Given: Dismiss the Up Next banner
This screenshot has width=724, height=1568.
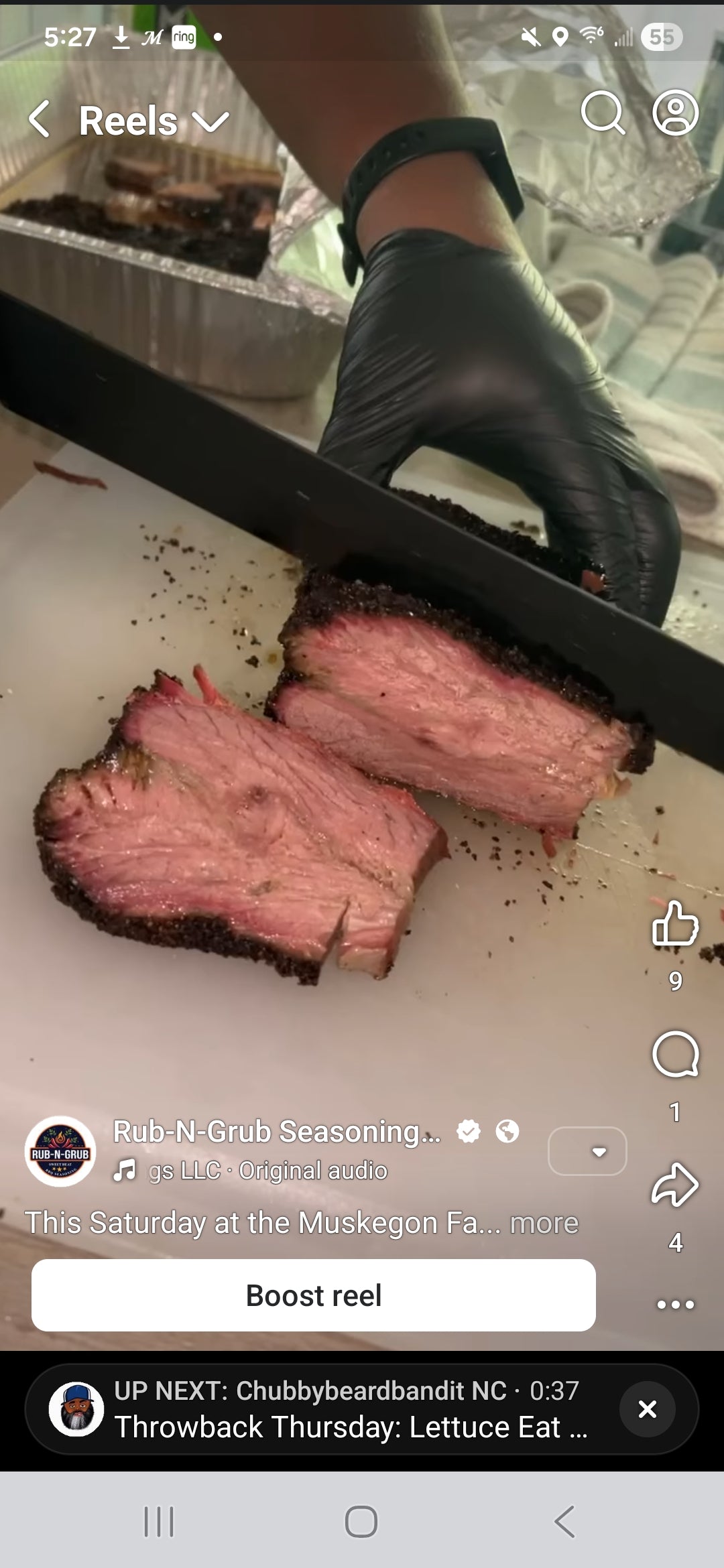Looking at the screenshot, I should pos(647,1409).
